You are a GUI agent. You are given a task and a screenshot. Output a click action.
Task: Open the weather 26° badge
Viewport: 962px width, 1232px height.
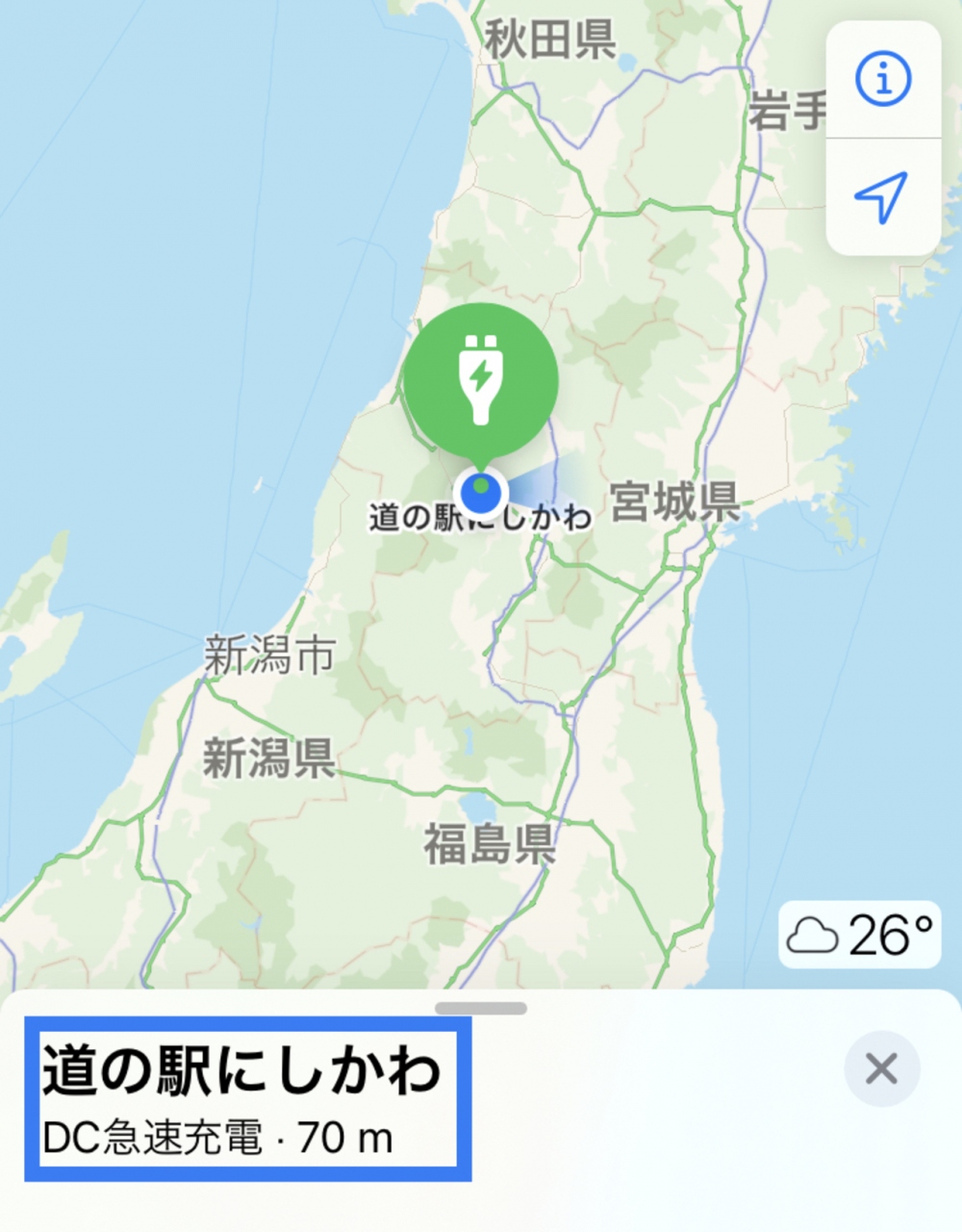tap(859, 934)
